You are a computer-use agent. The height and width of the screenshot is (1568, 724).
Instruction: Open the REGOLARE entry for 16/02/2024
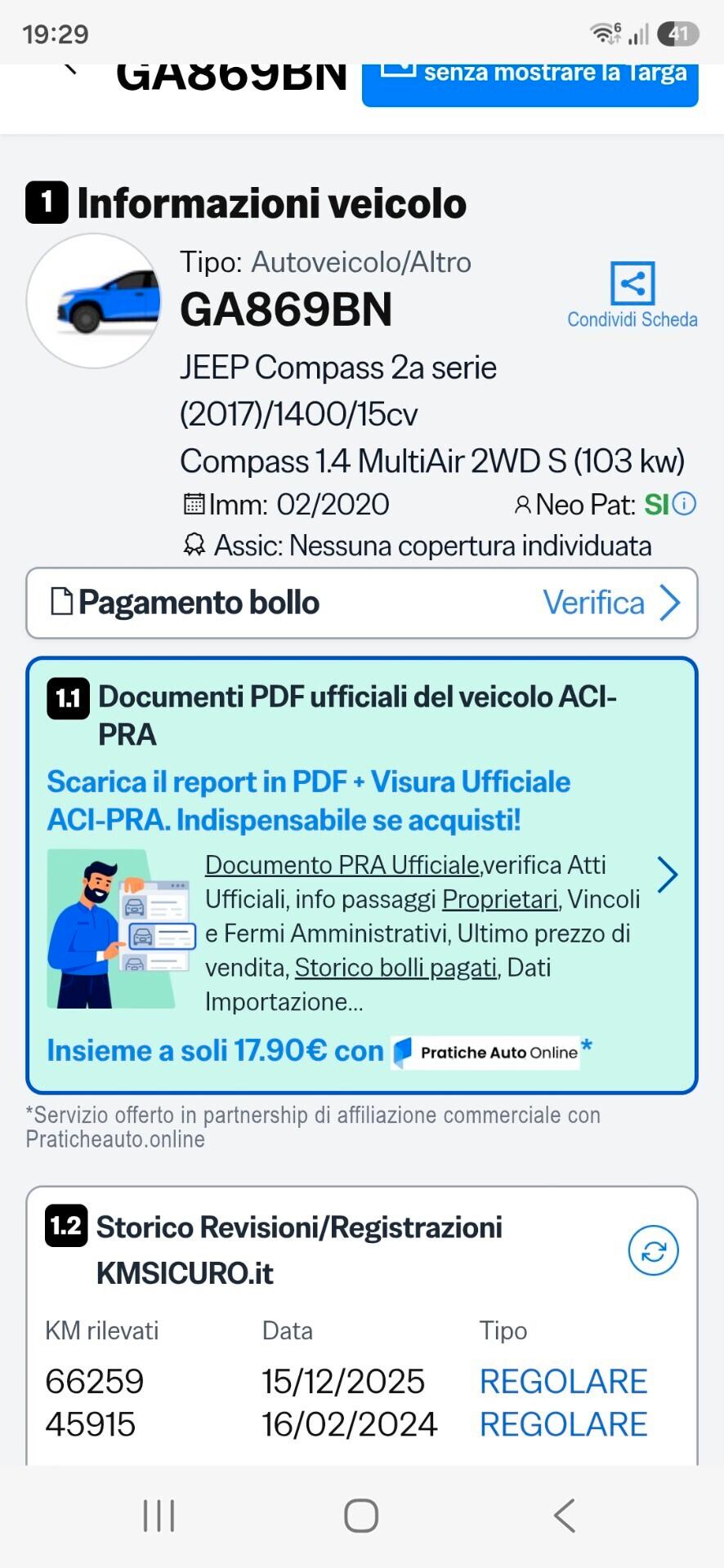563,1424
